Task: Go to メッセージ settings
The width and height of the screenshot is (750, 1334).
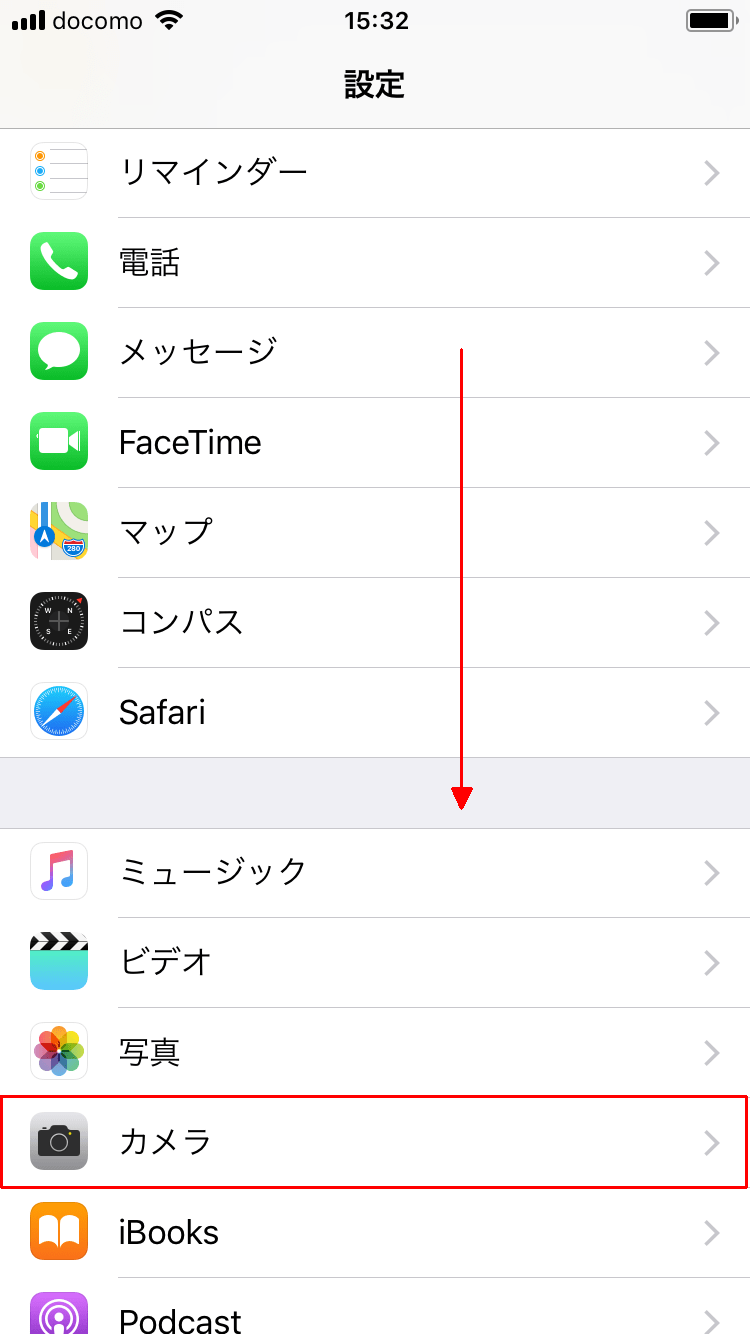Action: pos(375,353)
